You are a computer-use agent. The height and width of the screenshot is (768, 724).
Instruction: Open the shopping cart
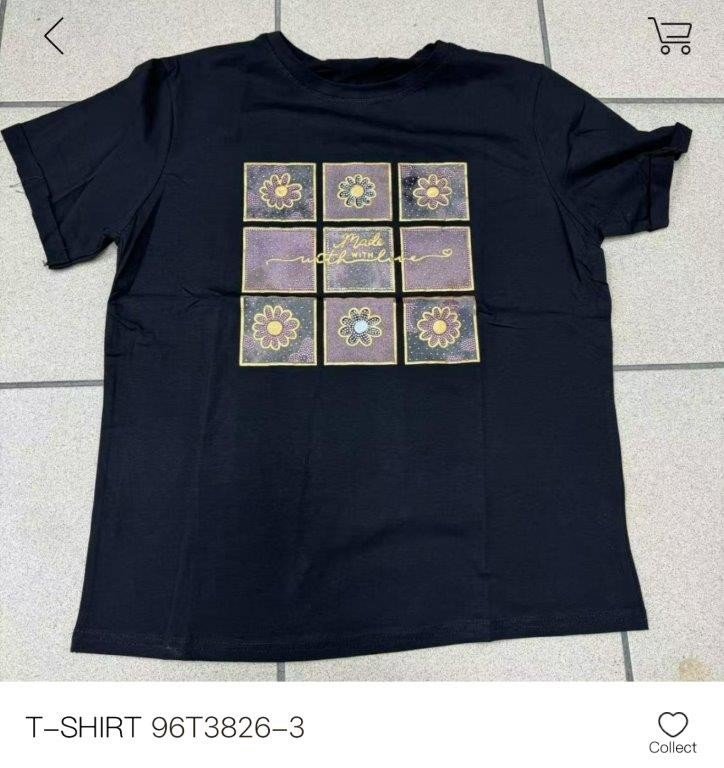click(x=670, y=35)
